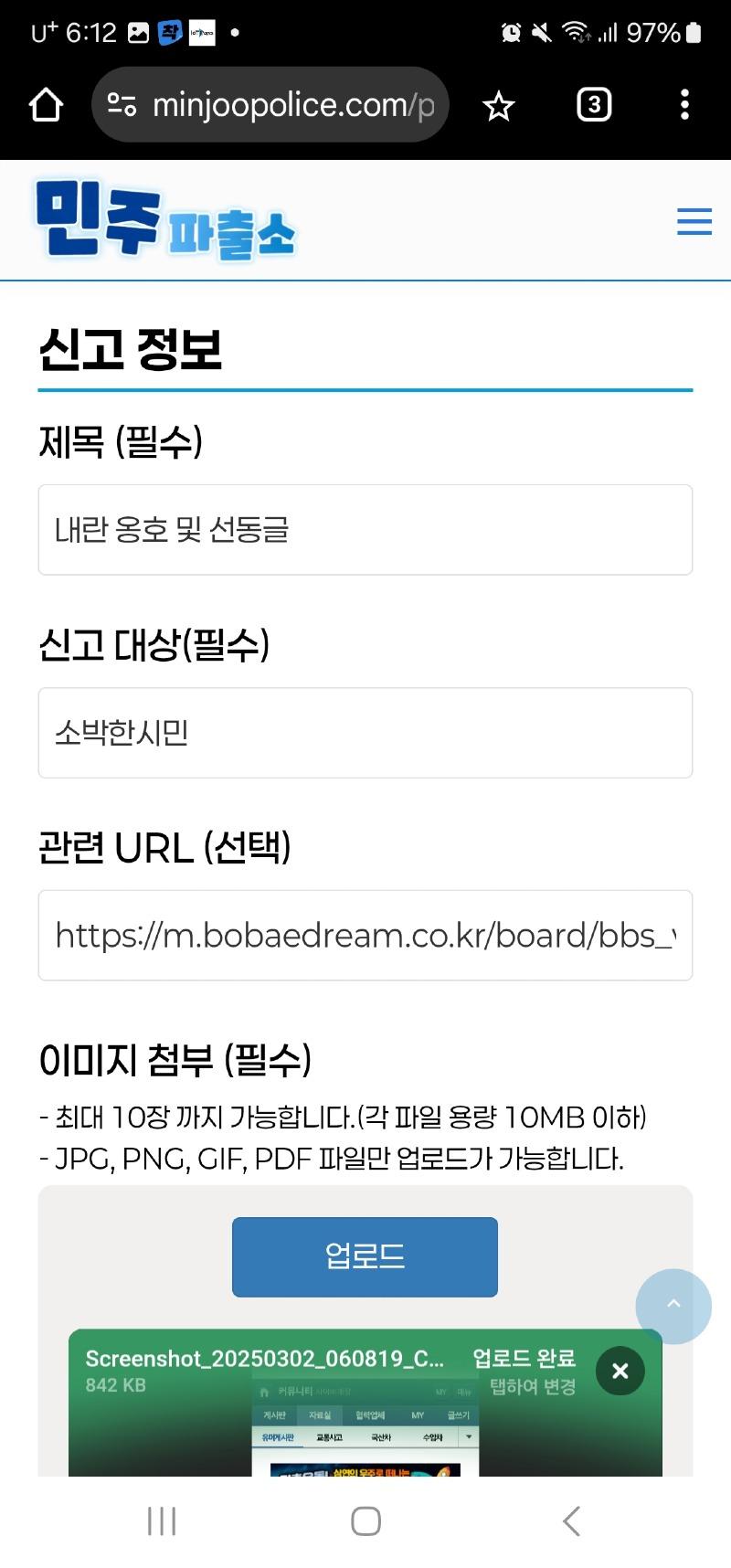Remove the uploaded screenshot file
The width and height of the screenshot is (731, 1568).
click(620, 1371)
